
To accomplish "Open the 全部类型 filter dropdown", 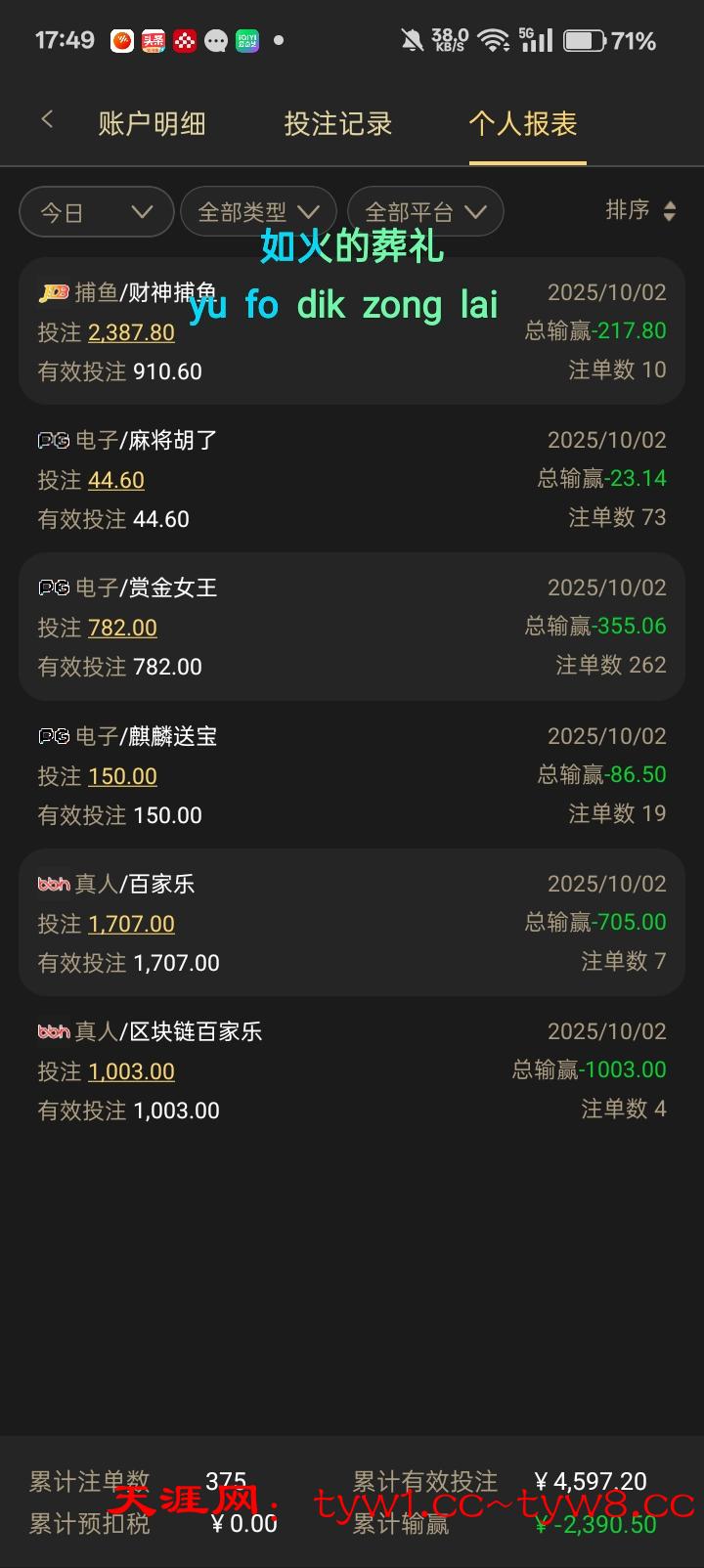I will (x=258, y=212).
